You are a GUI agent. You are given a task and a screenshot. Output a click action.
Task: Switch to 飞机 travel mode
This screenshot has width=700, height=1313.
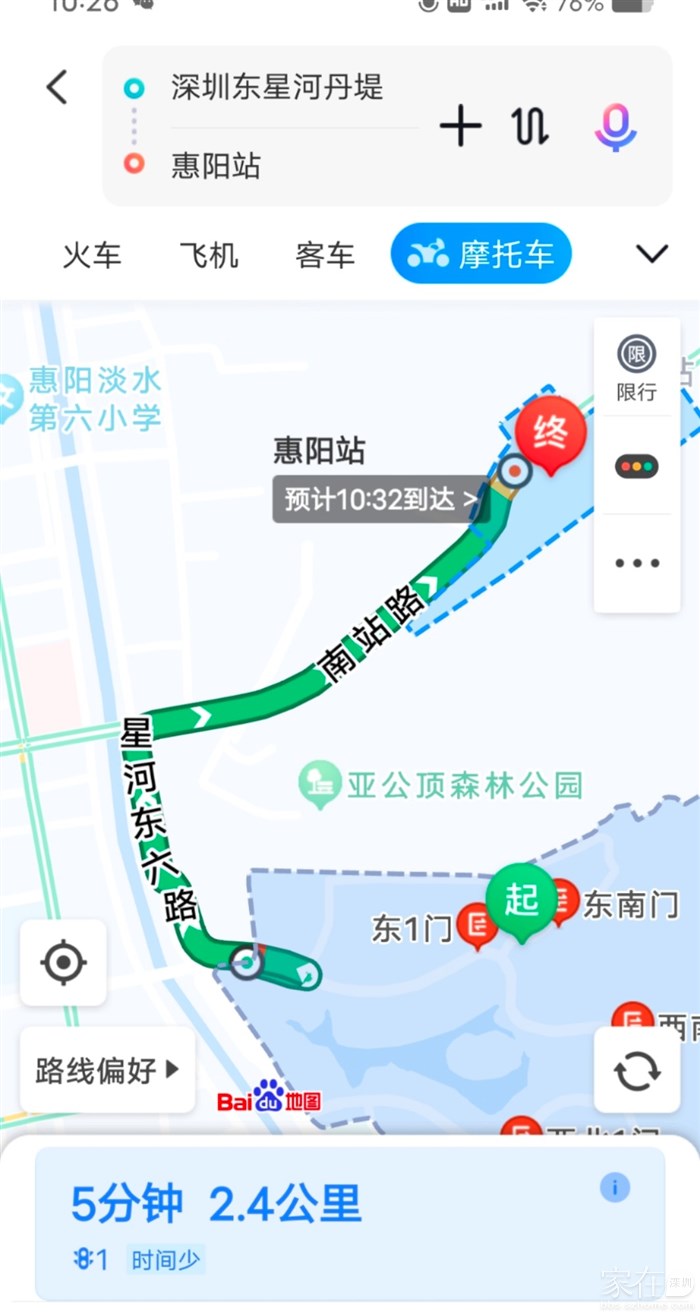coord(209,255)
